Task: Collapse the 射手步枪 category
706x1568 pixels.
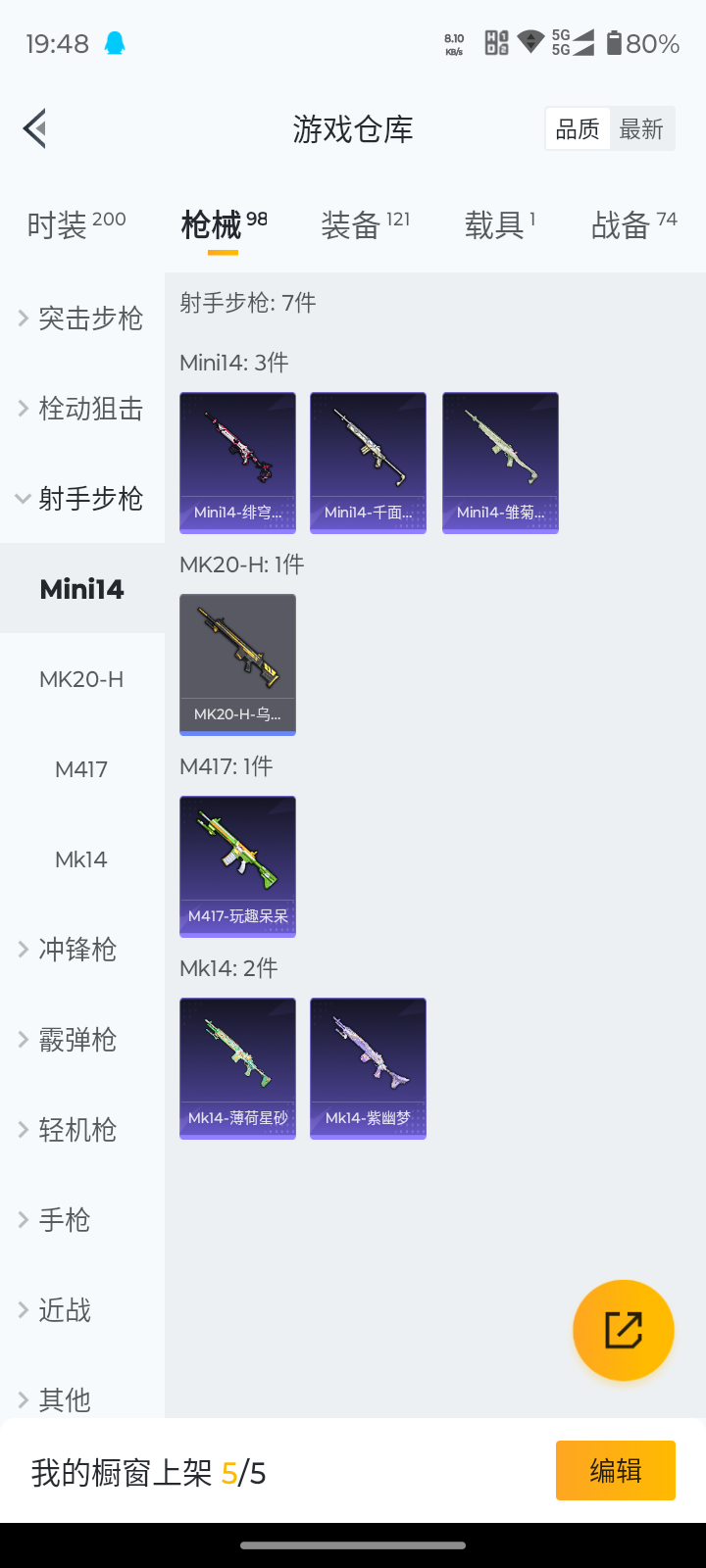Action: coord(82,499)
